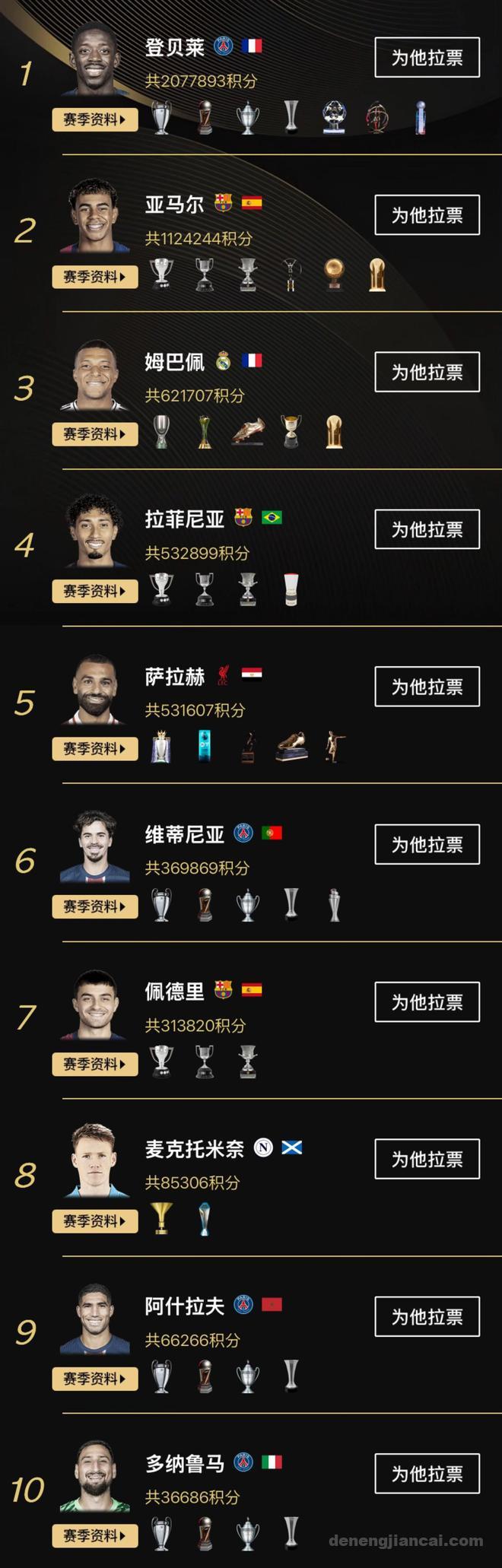502x1568 pixels.
Task: Tap 为他拉票 next to 姆巴佩
Action: pos(427,372)
